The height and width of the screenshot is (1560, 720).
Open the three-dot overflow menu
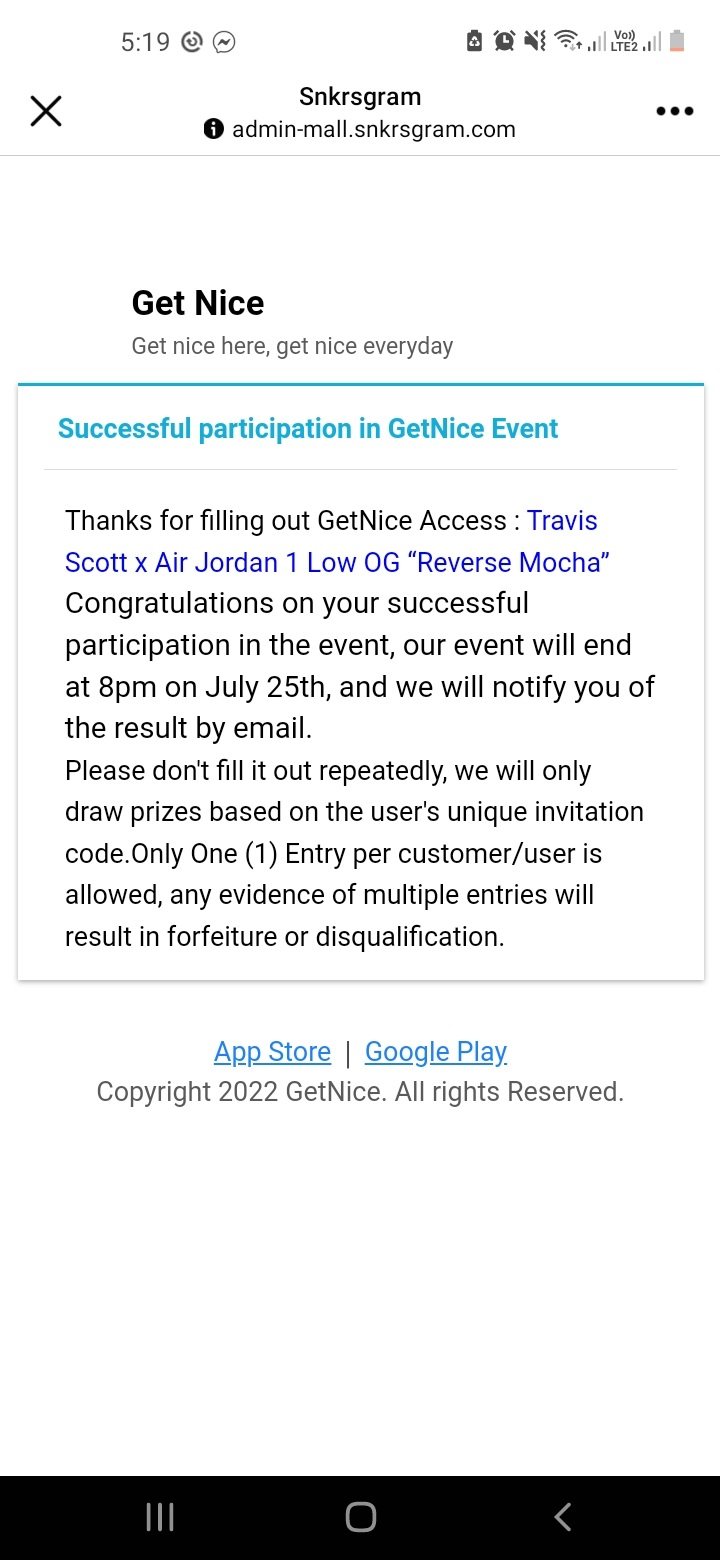point(674,111)
